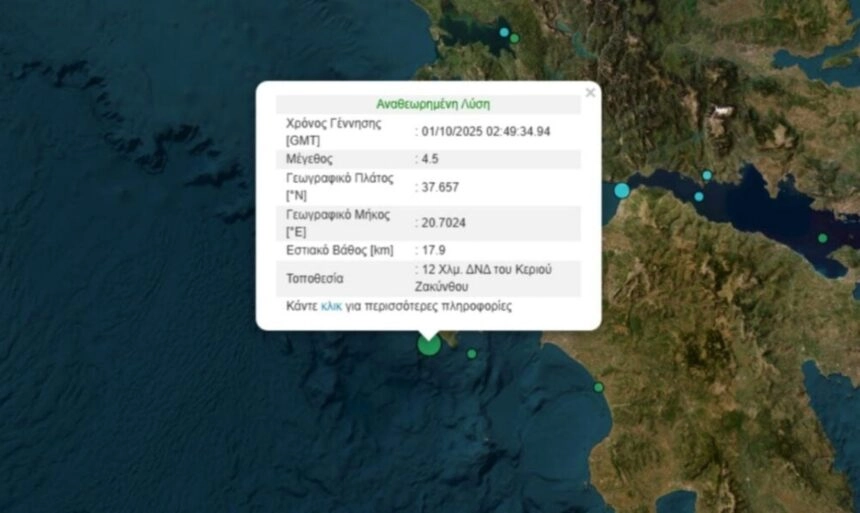Close the earthquake info popup
This screenshot has width=860, height=513.
(590, 93)
